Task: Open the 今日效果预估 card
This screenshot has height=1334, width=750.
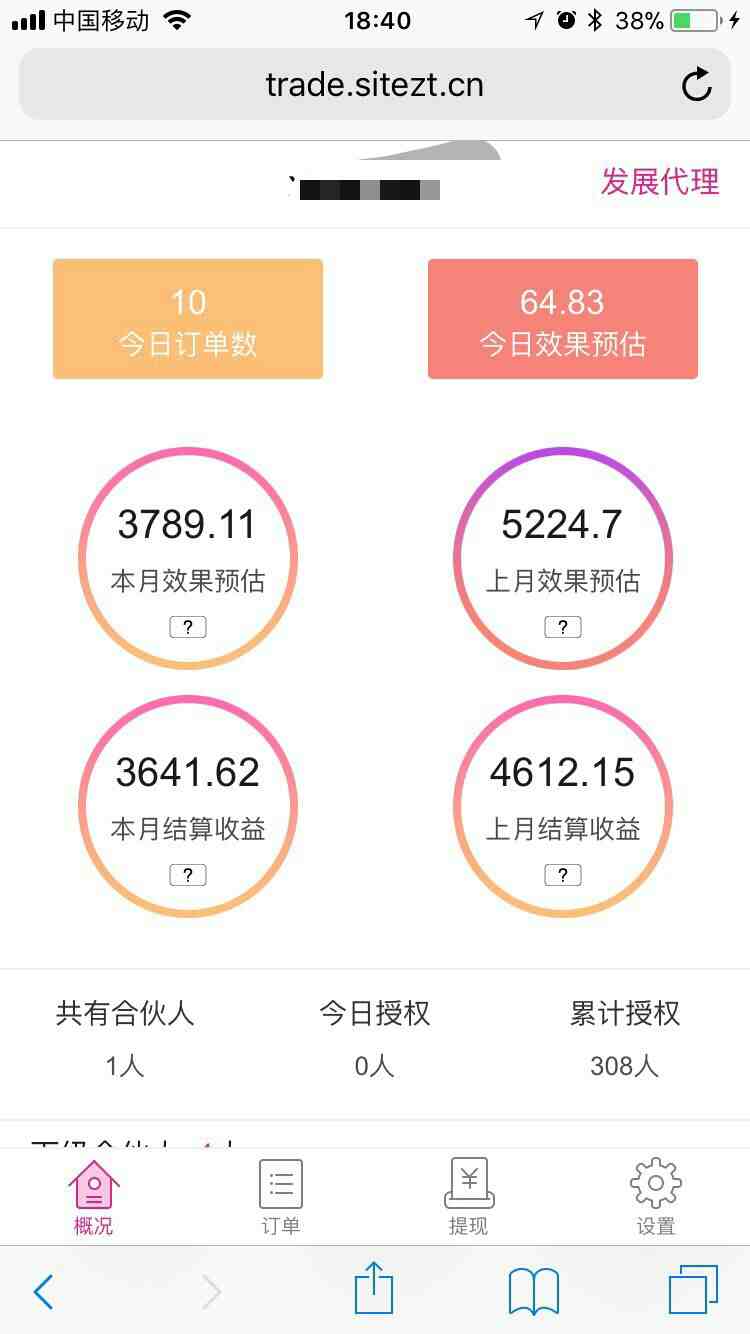Action: pos(562,319)
